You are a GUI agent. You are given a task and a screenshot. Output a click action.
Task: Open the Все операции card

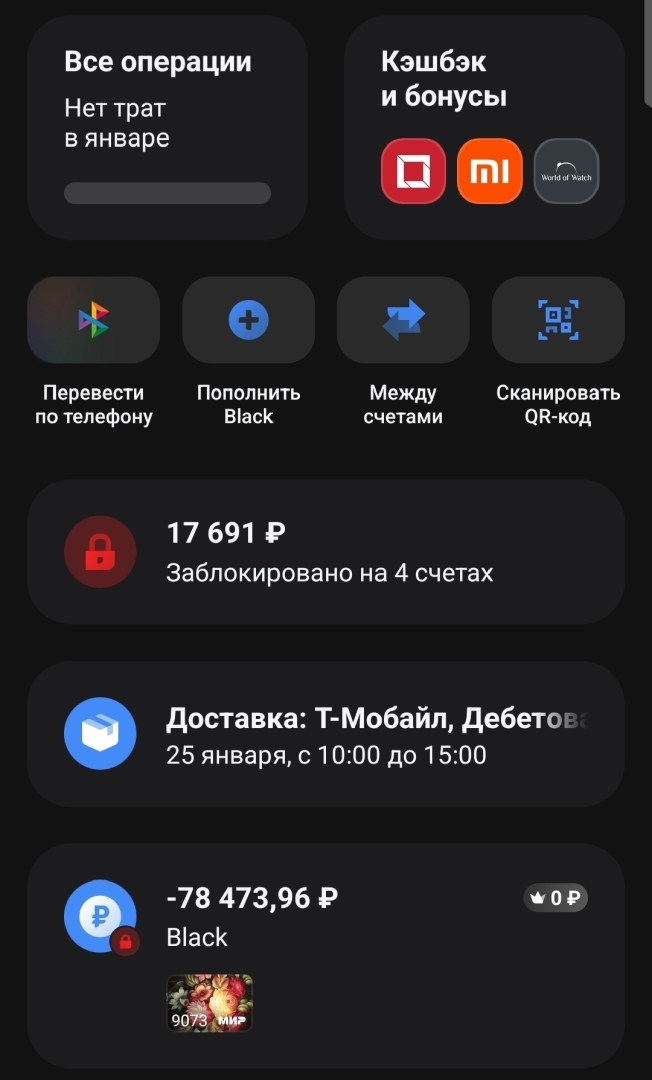167,127
